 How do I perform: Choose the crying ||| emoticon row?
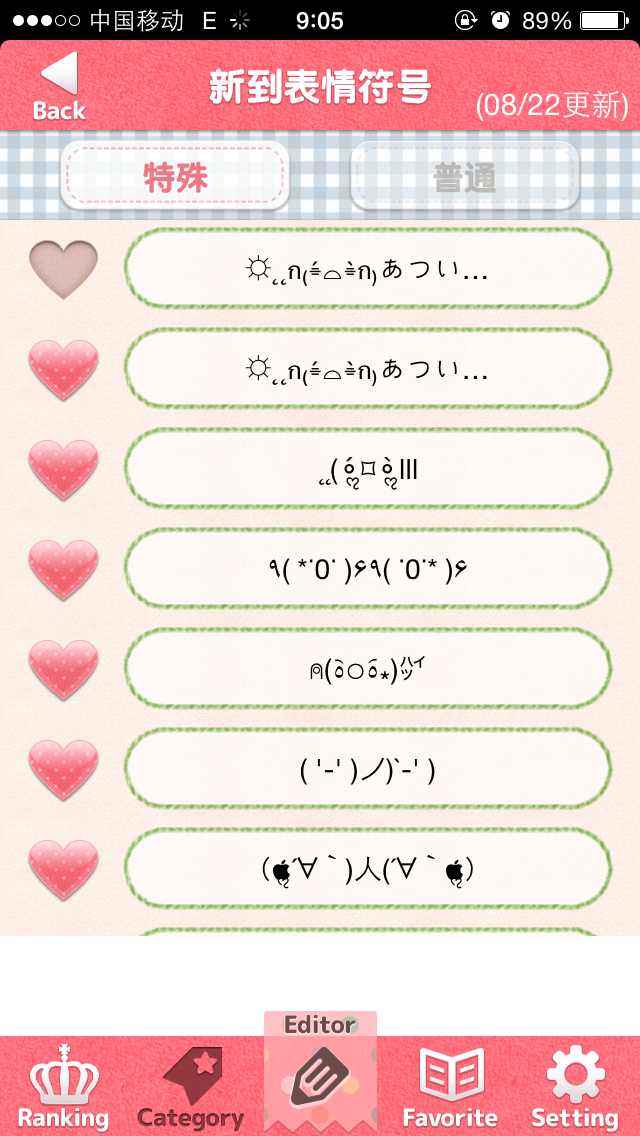(367, 469)
